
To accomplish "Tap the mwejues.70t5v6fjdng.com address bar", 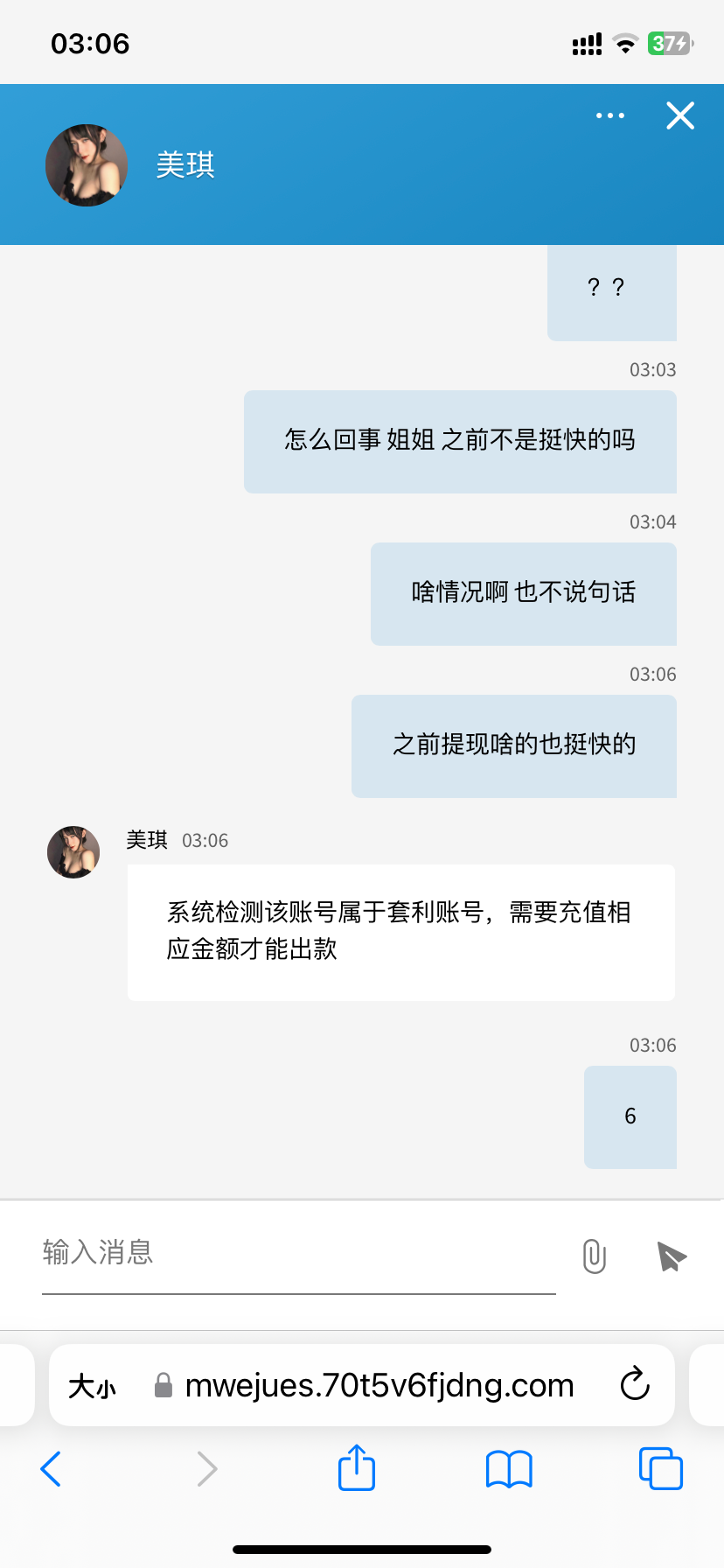I will click(379, 1386).
